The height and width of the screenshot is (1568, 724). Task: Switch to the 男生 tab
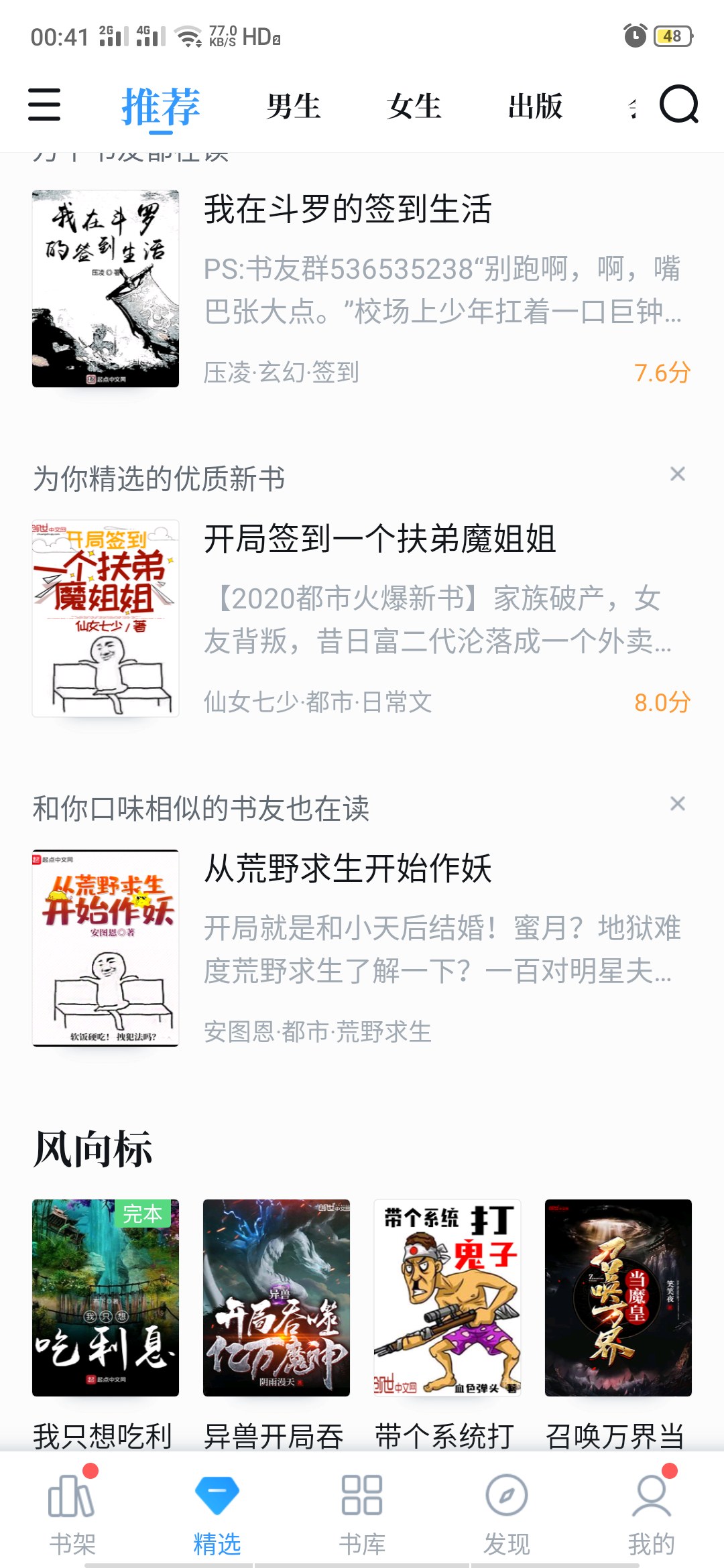pos(294,107)
